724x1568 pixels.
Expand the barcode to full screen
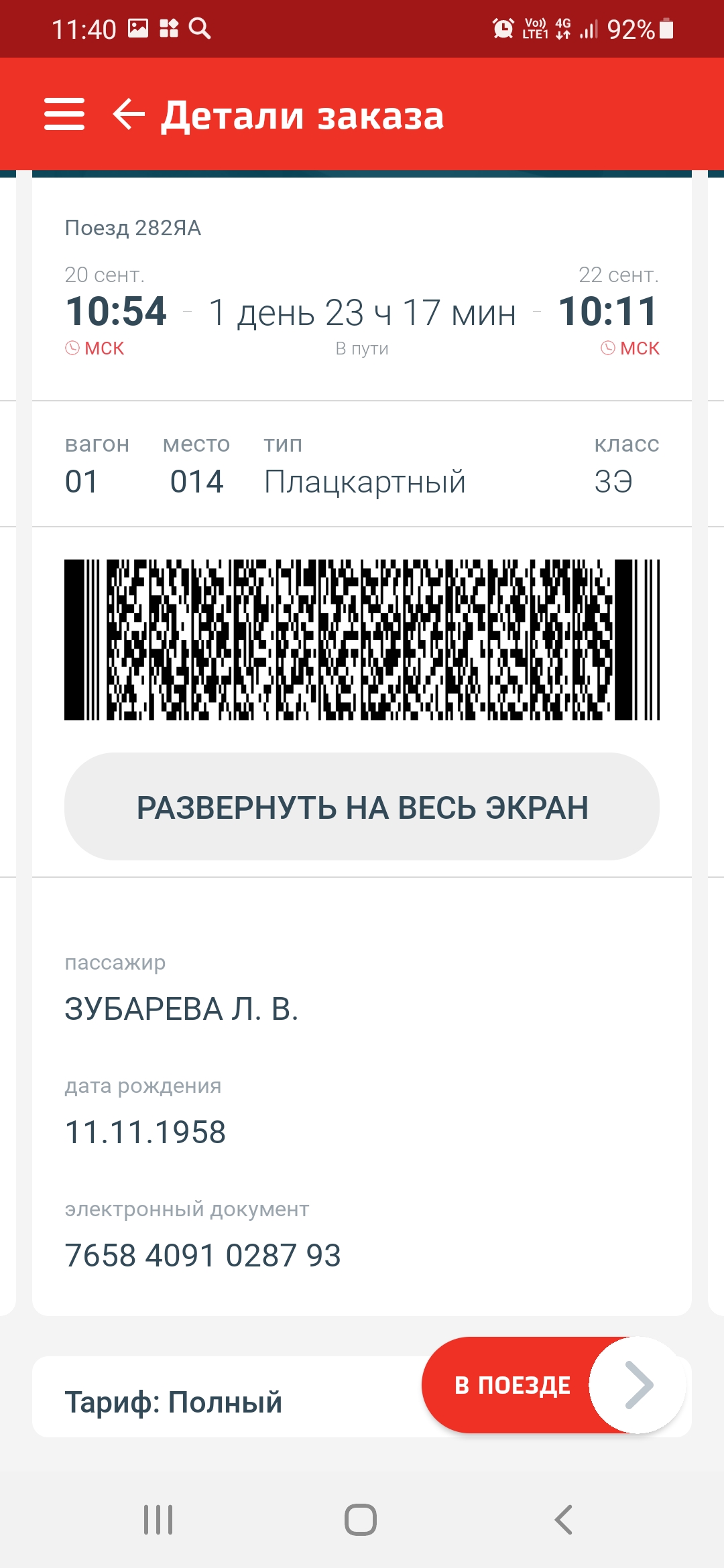362,807
